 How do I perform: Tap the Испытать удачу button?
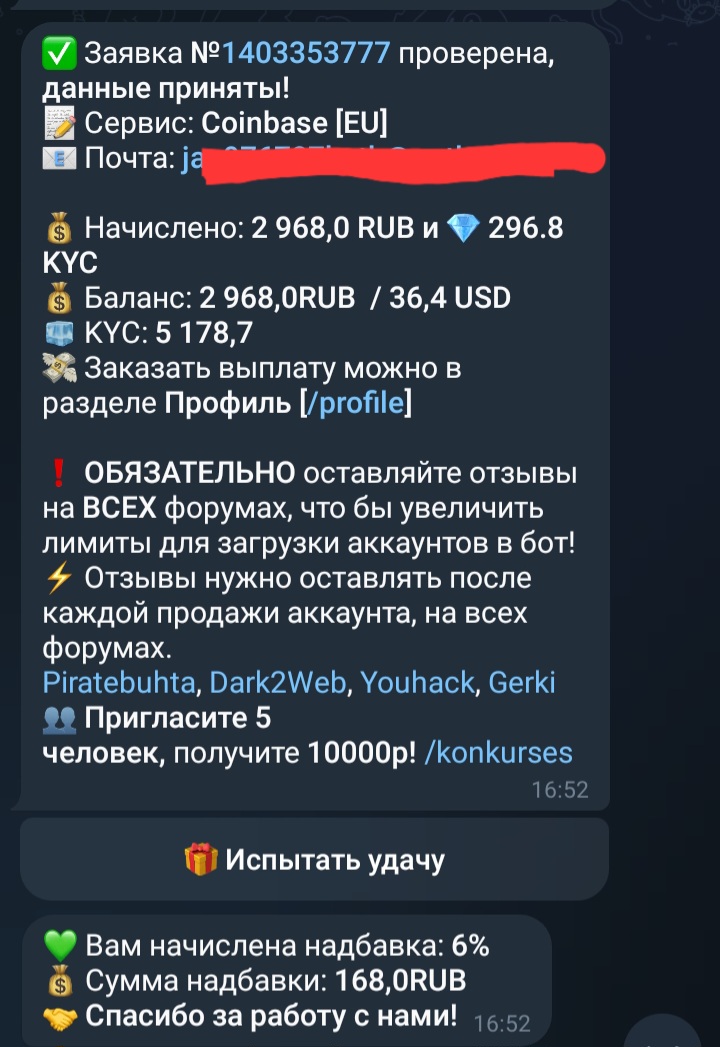pyautogui.click(x=315, y=859)
